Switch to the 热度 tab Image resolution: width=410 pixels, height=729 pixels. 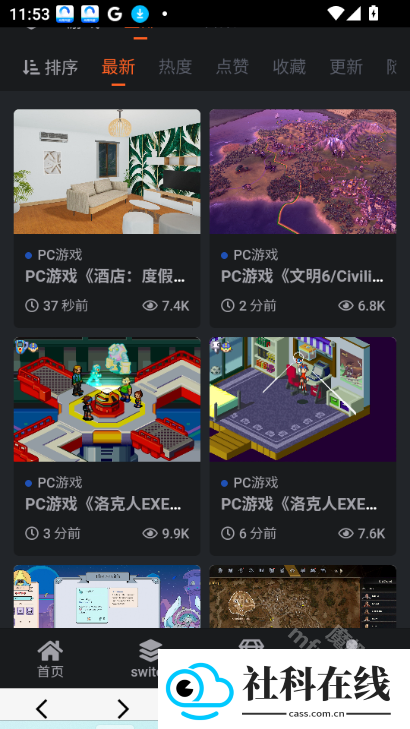click(175, 67)
